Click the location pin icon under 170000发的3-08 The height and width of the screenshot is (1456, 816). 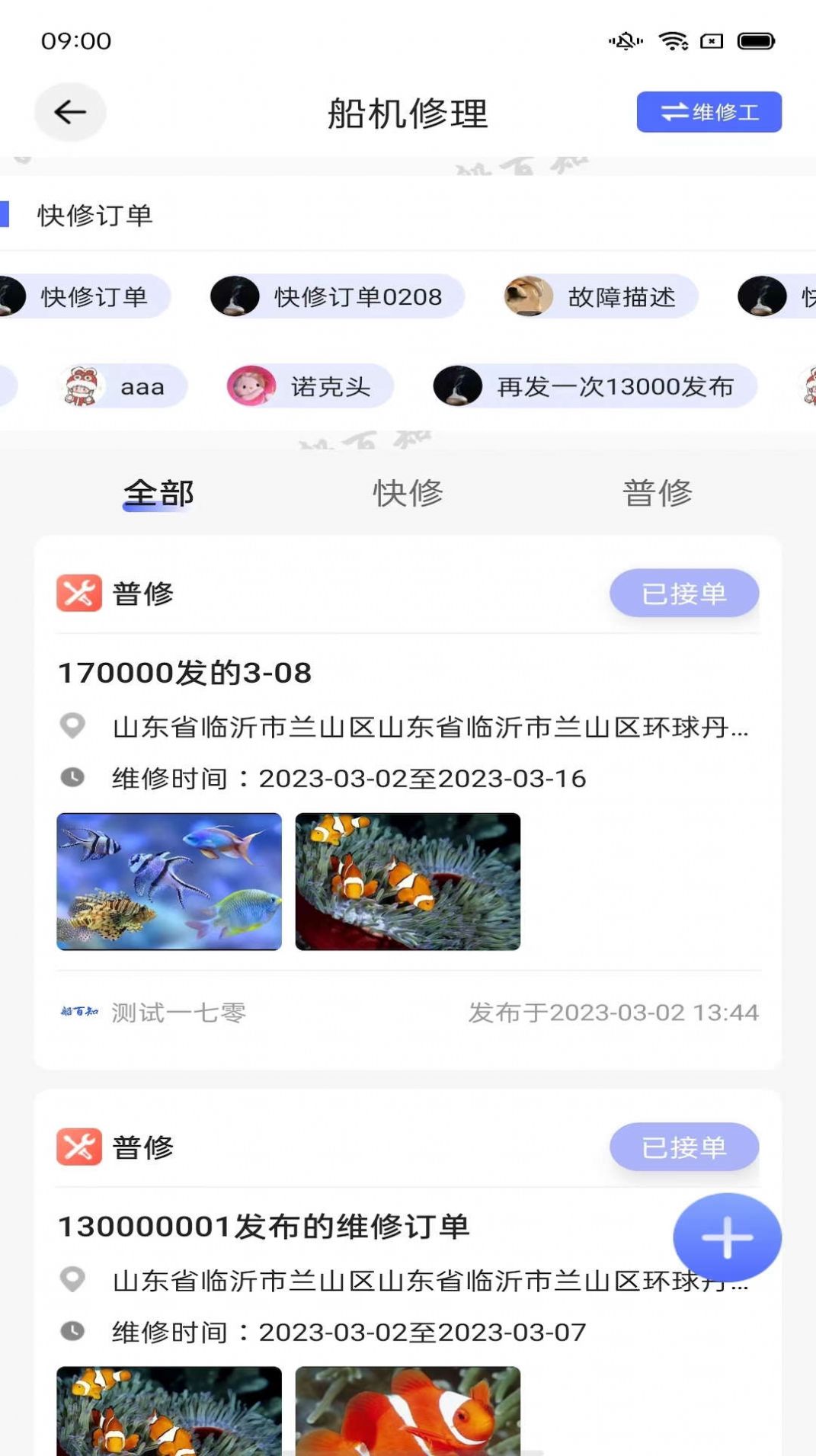(74, 728)
